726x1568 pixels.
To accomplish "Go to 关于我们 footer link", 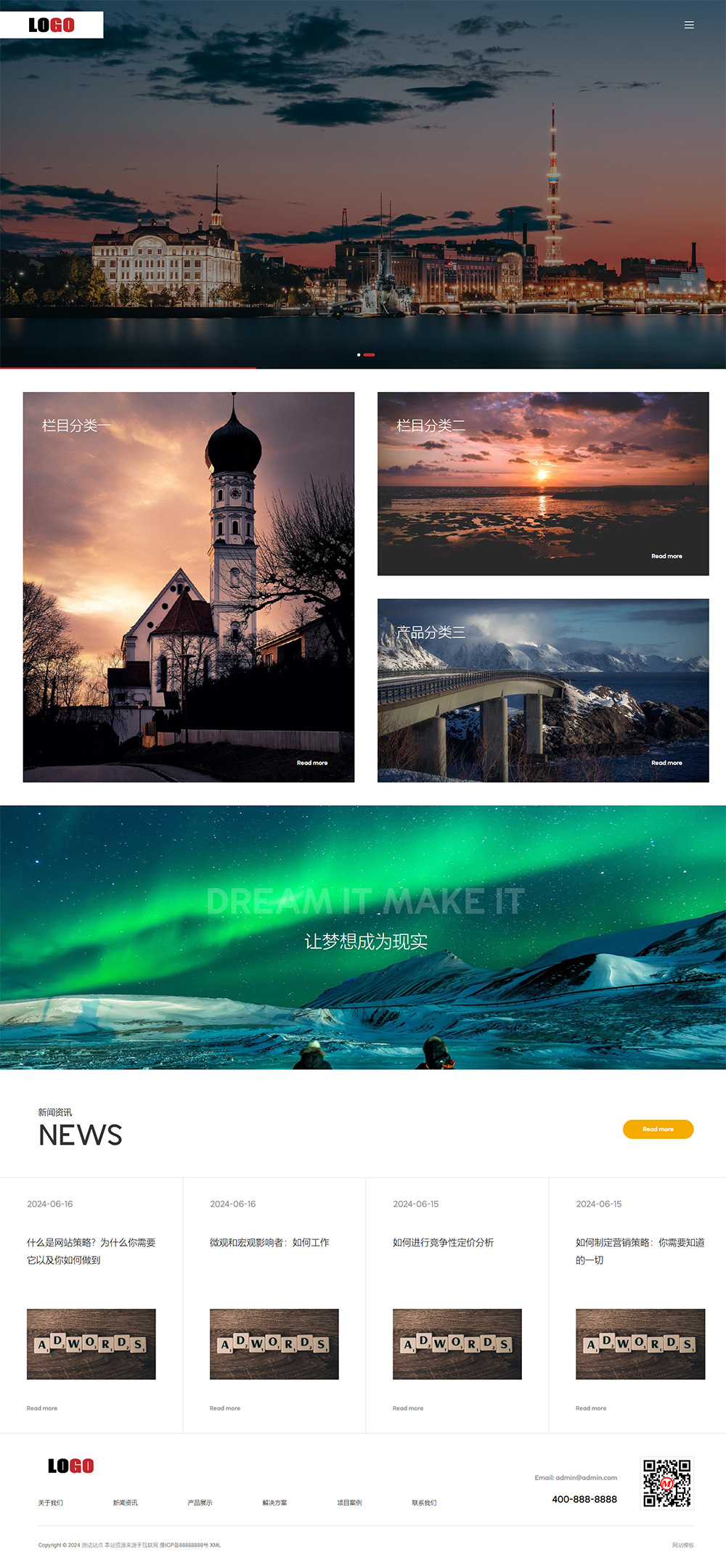I will pyautogui.click(x=51, y=1503).
